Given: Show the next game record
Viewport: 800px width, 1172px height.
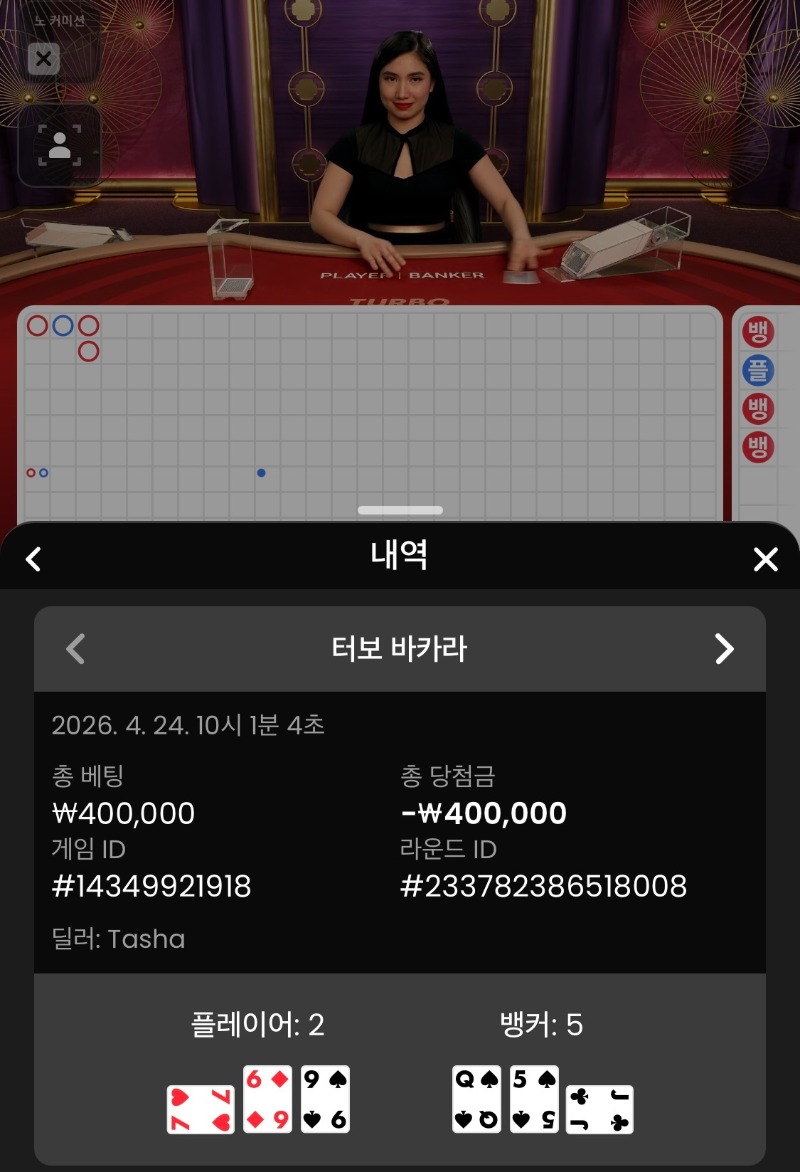Looking at the screenshot, I should click(x=724, y=649).
